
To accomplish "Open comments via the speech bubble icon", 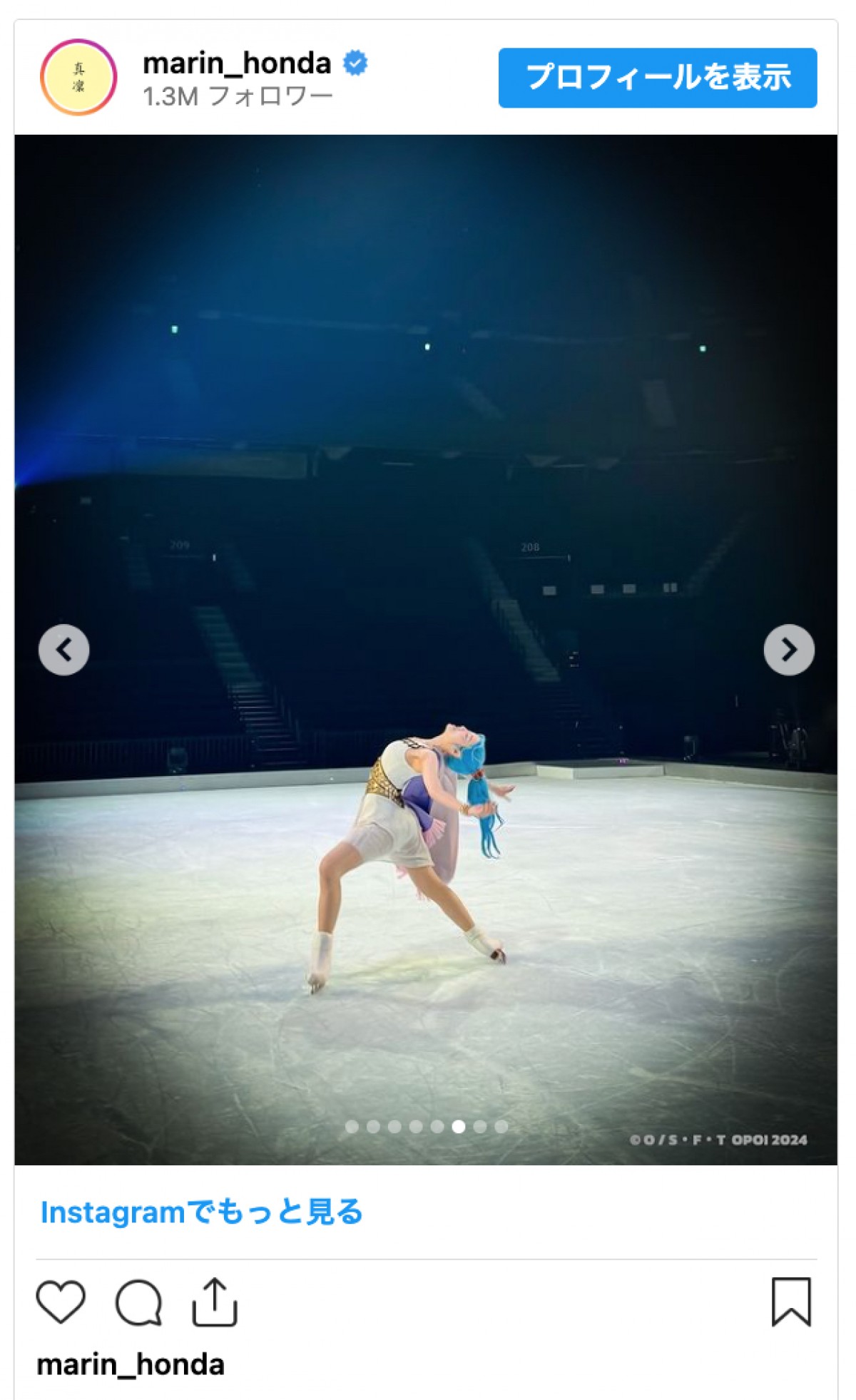I will pyautogui.click(x=138, y=1302).
